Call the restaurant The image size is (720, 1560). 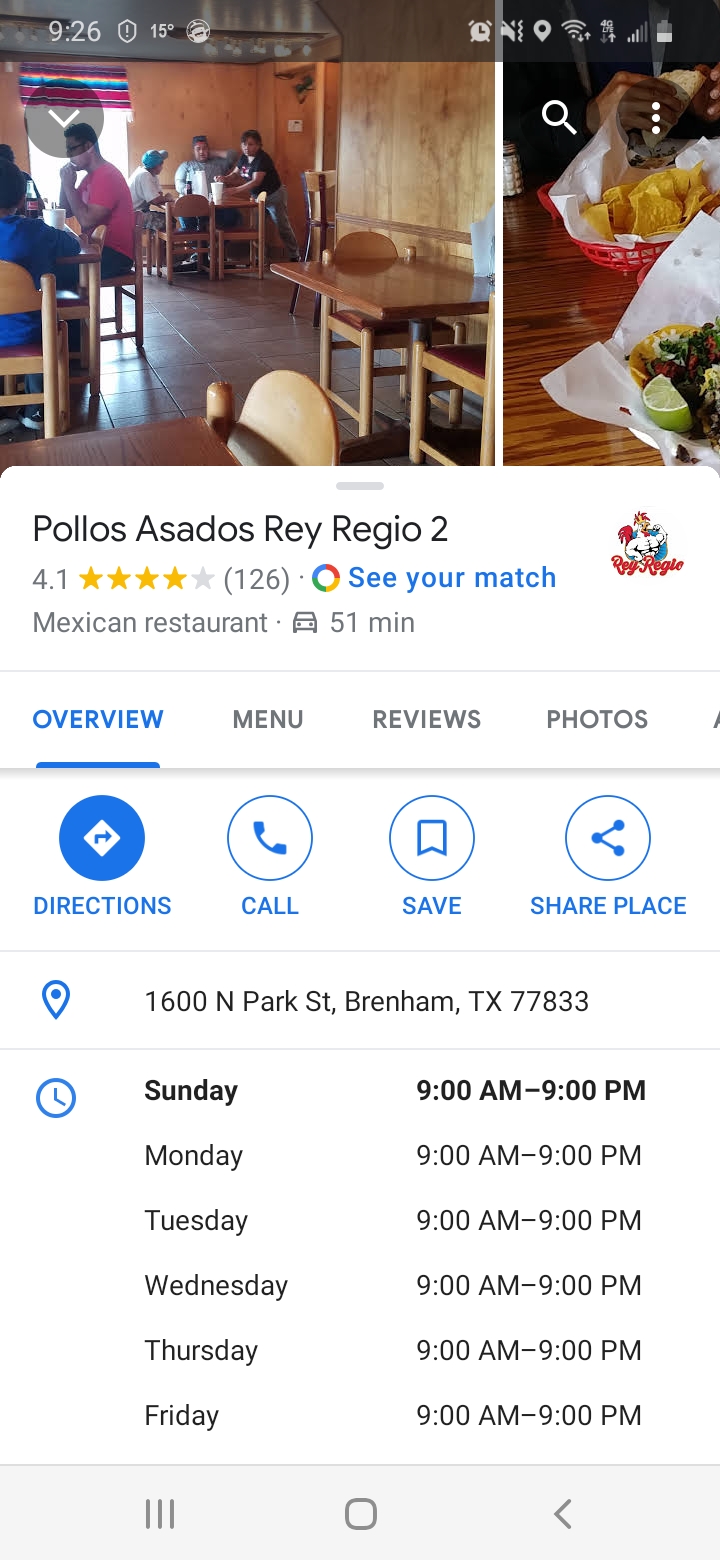270,857
